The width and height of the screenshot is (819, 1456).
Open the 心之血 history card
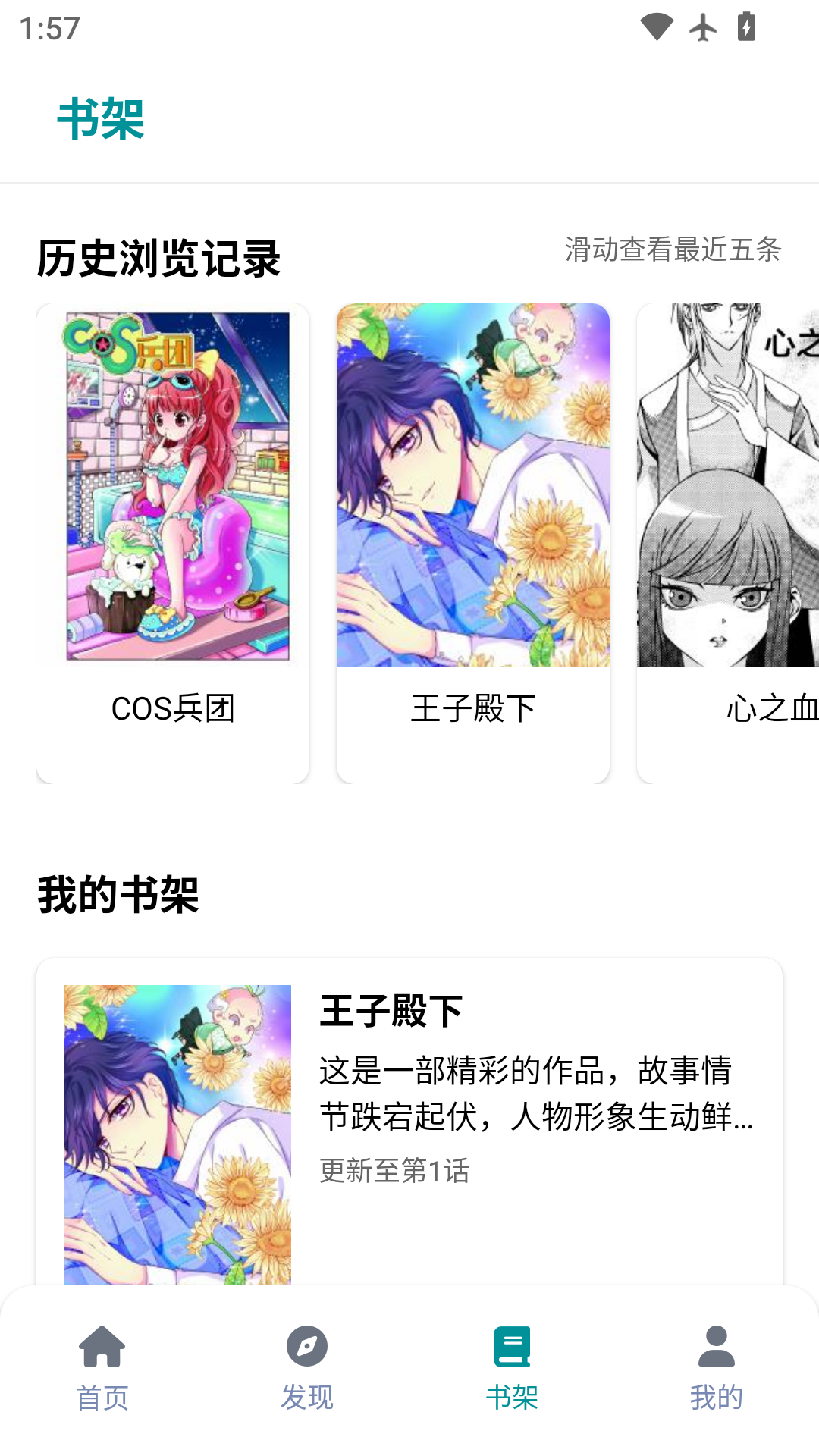[728, 543]
